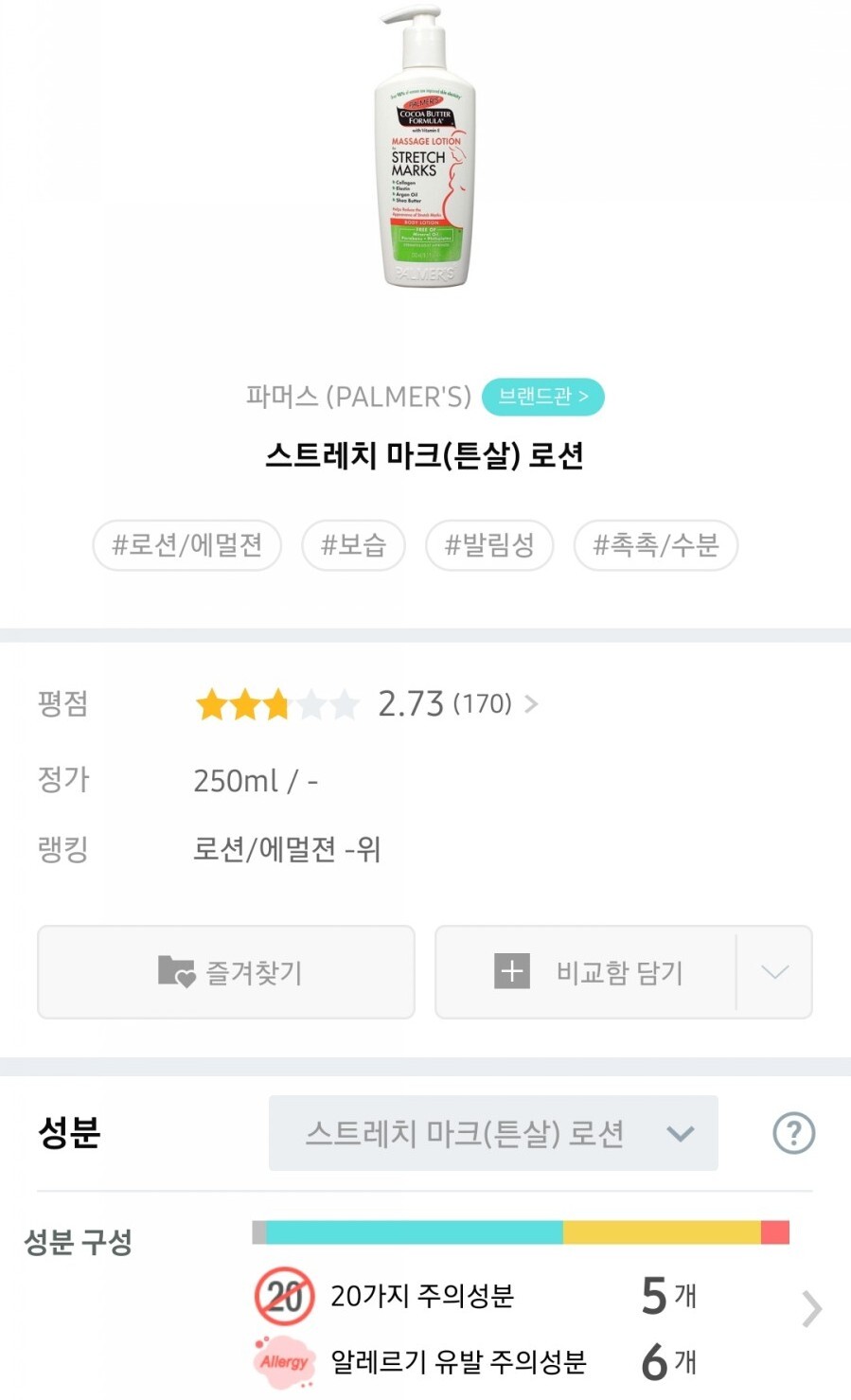Open the compare options dropdown chevron
Viewport: 851px width, 1400px height.
(774, 972)
